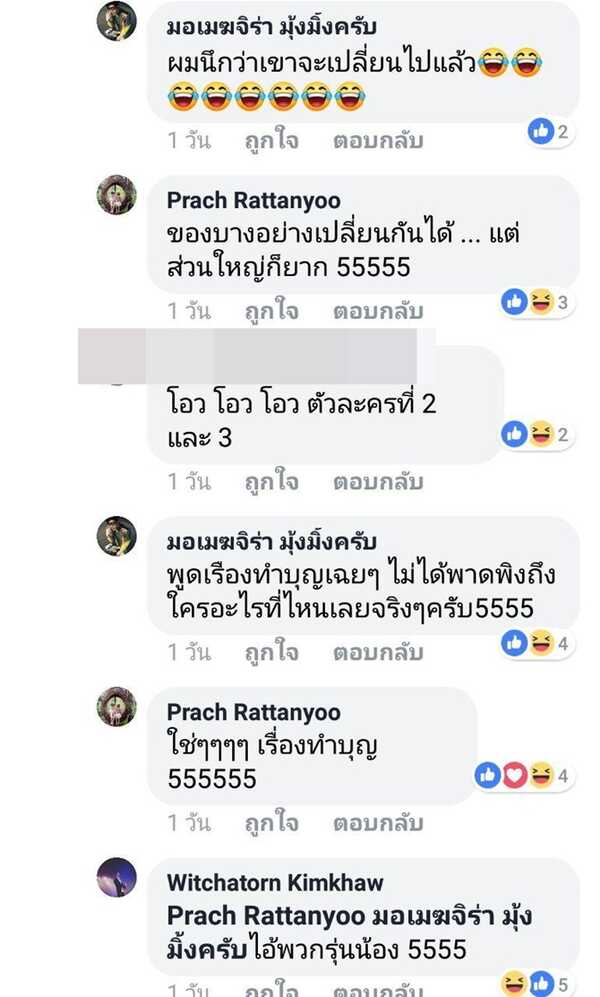View reactions on "ของบางอย่างเปลี่ยนกันได้" comment

coord(535,301)
